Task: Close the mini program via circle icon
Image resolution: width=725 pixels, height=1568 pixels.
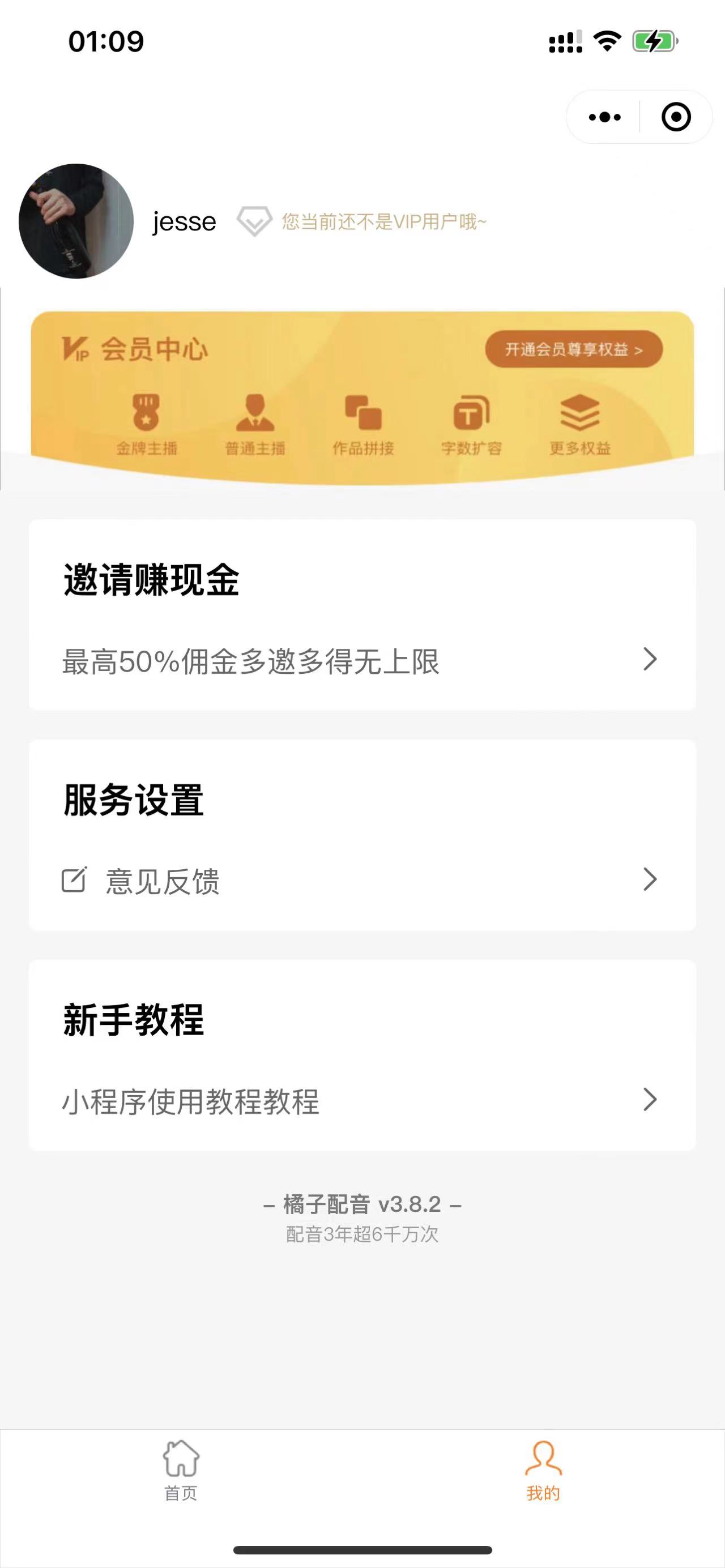Action: [676, 117]
